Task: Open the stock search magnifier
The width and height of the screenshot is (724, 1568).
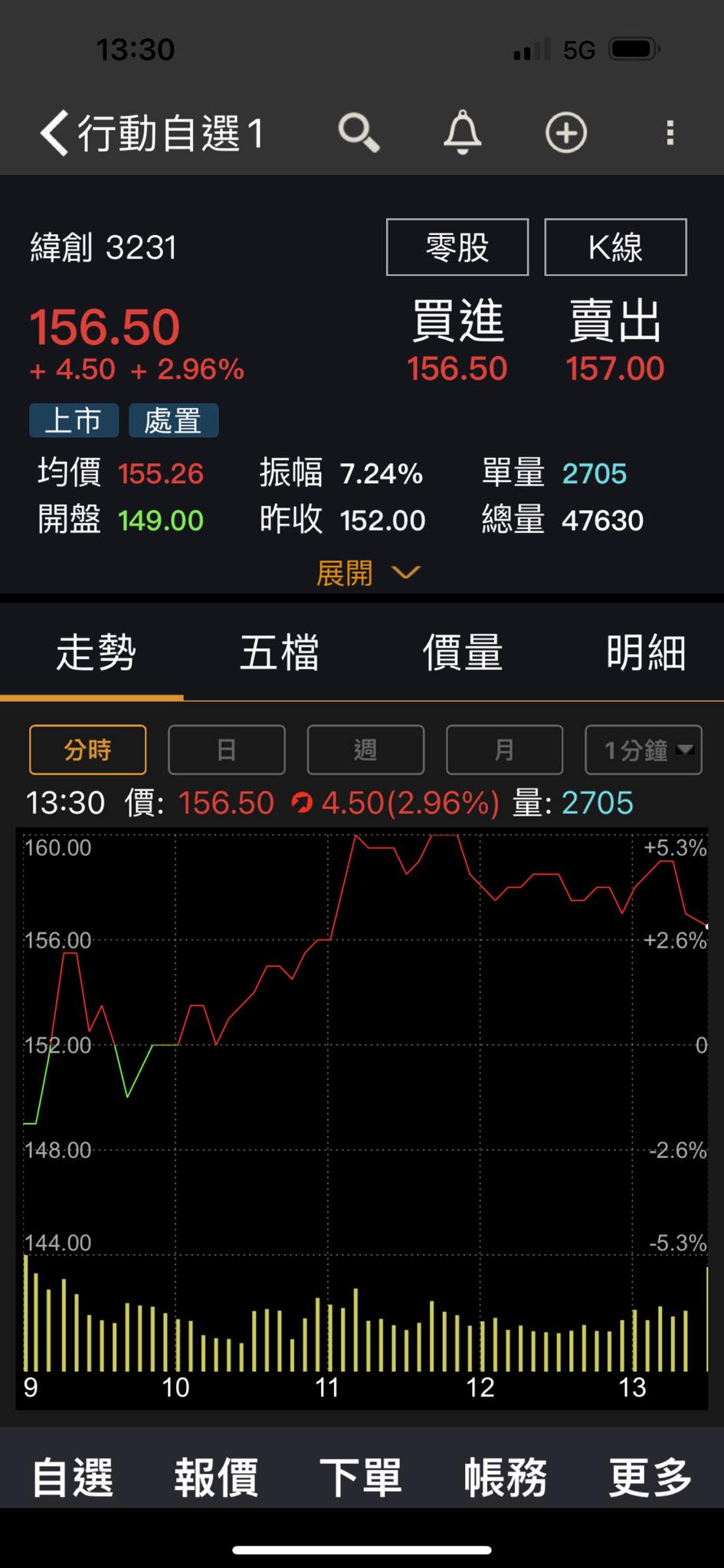Action: pyautogui.click(x=358, y=133)
